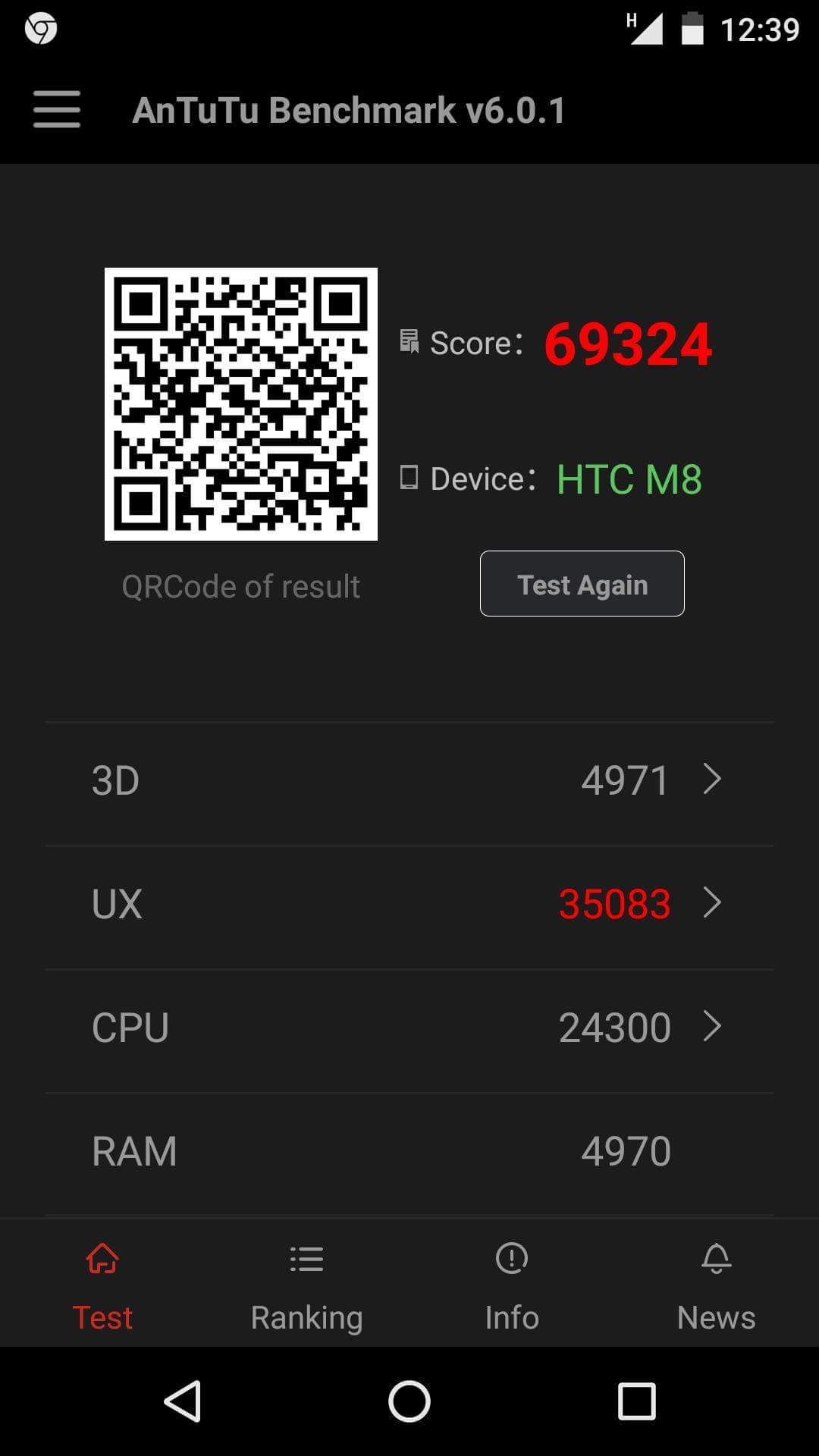819x1456 pixels.
Task: Open the hamburger drawer menu
Action: pyautogui.click(x=57, y=110)
